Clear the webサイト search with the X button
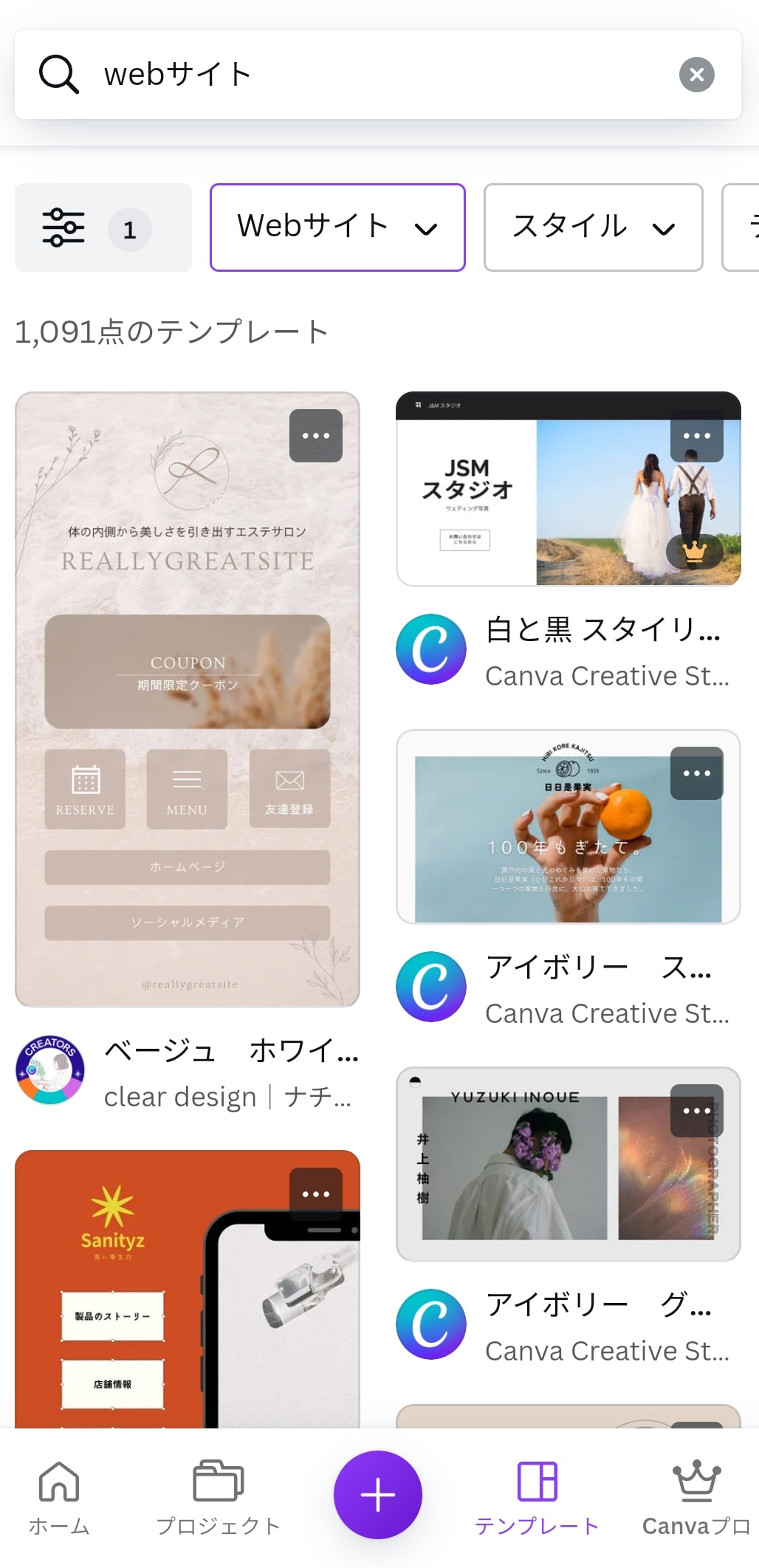 (x=696, y=74)
